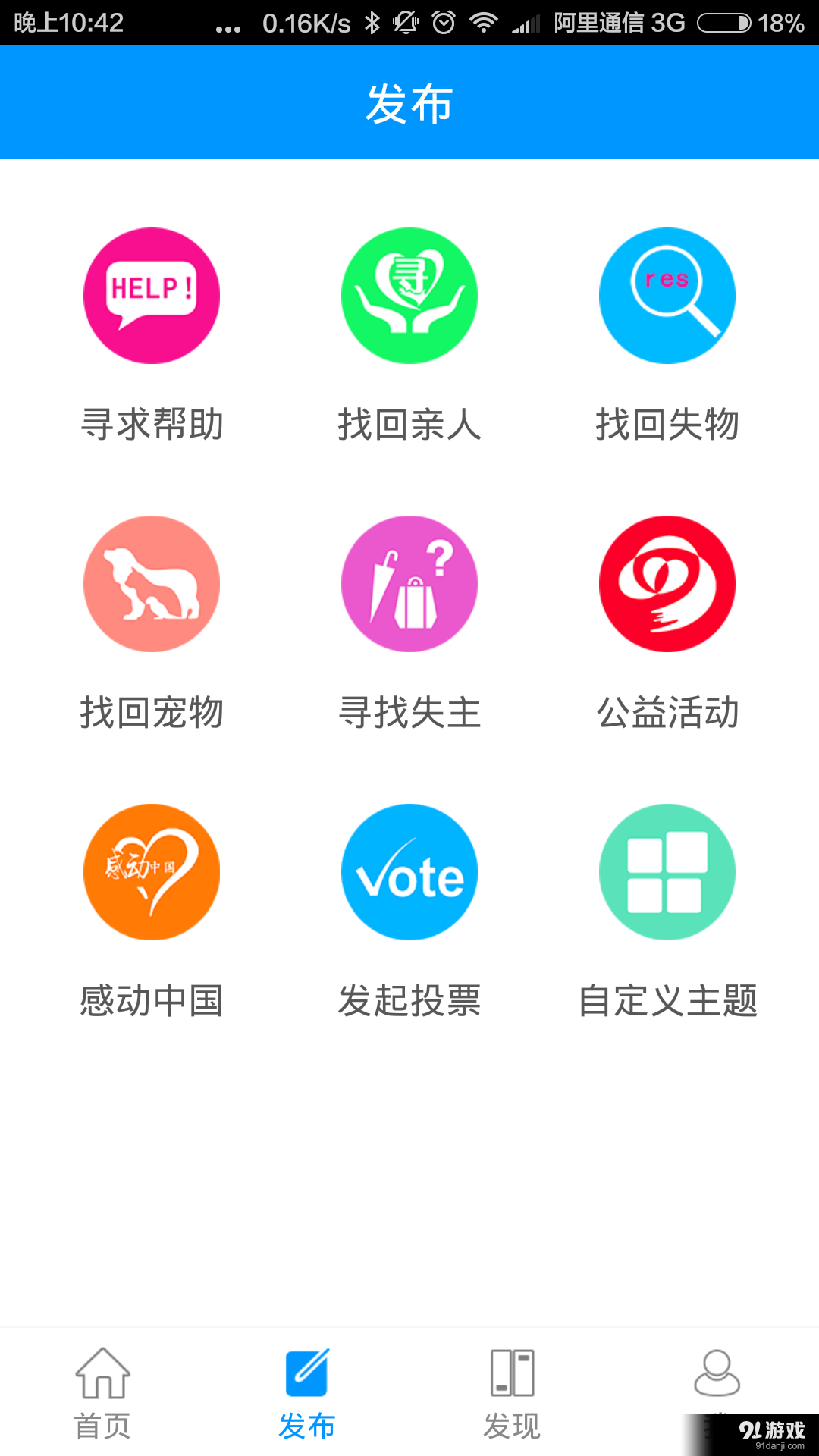Select the 找回亲人 green heart icon
819x1456 pixels.
tap(409, 295)
